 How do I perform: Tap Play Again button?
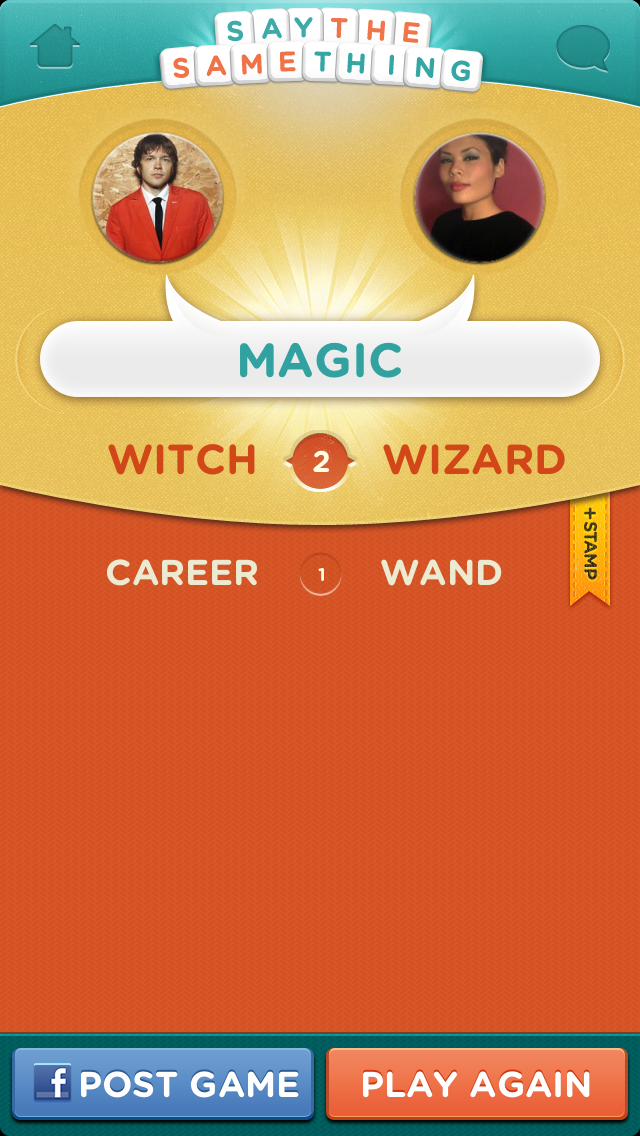(476, 1084)
